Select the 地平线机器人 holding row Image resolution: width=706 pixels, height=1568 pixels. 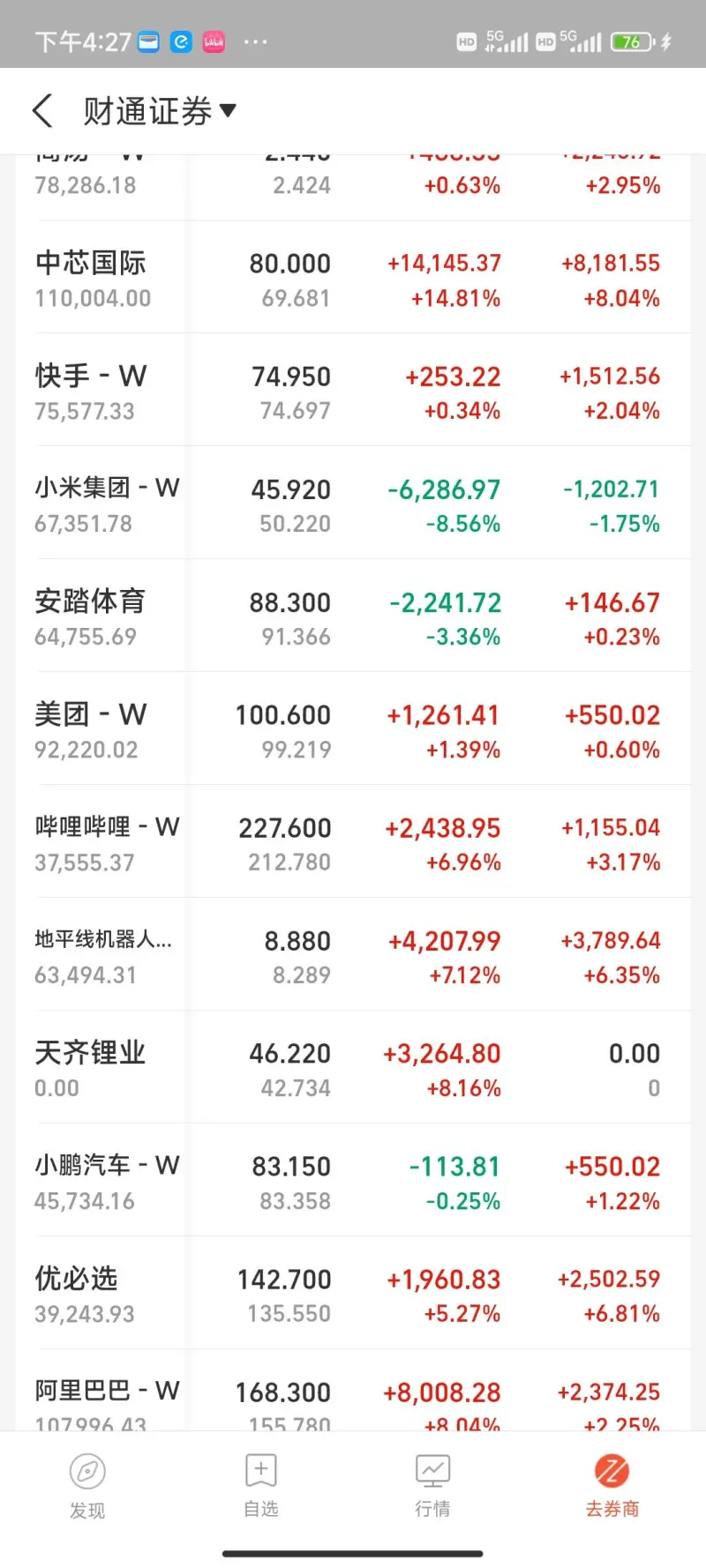353,956
